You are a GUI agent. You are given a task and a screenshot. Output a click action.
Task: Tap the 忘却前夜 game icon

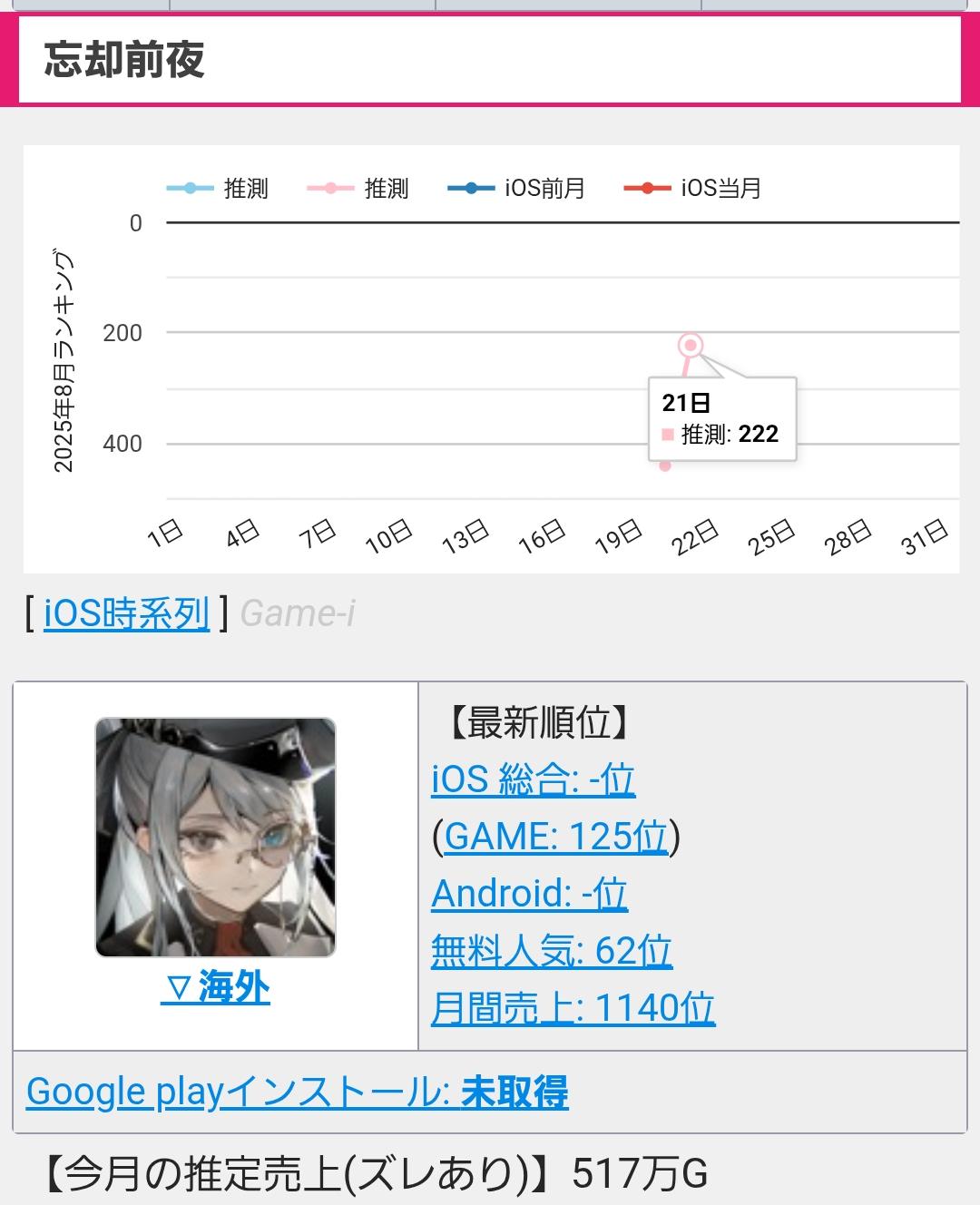216,838
